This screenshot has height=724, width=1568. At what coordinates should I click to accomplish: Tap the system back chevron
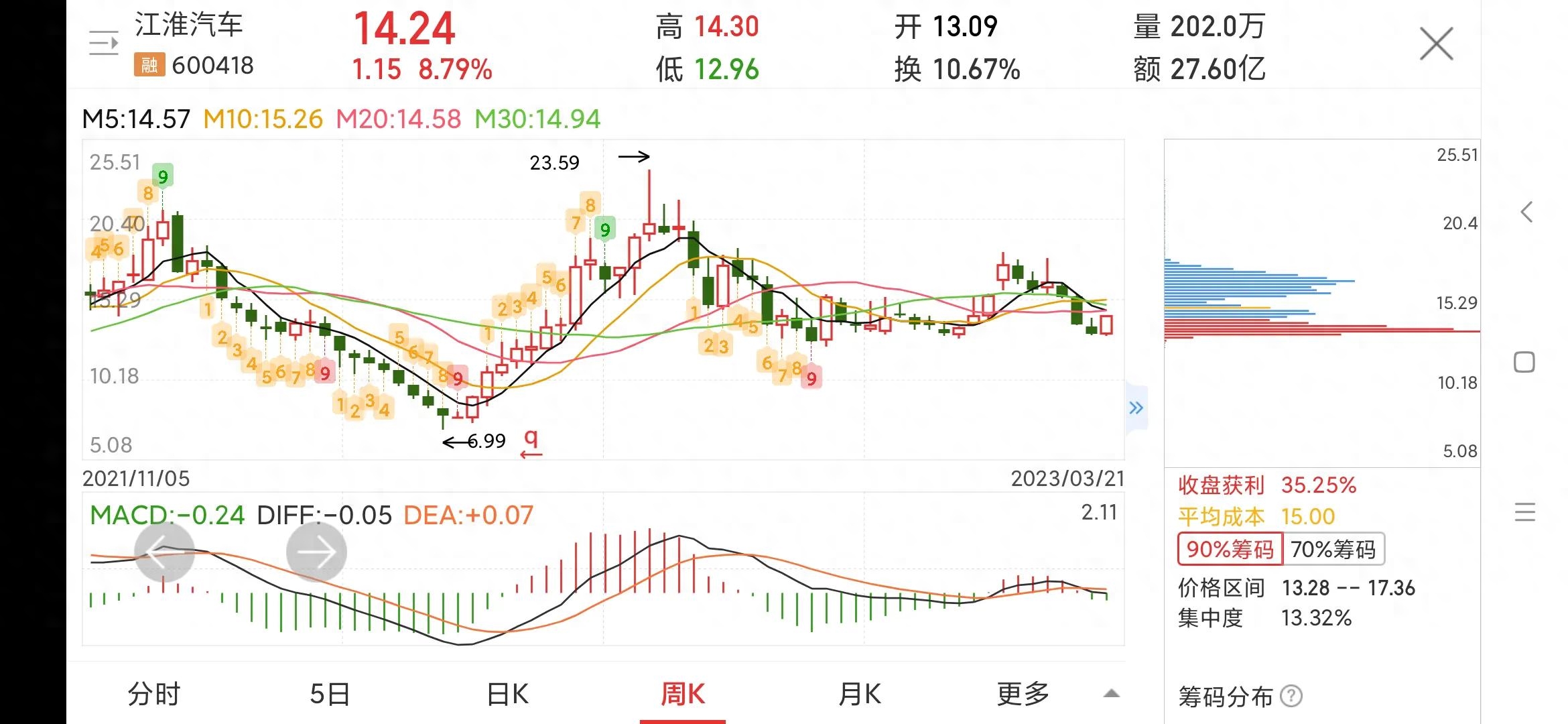point(1526,213)
